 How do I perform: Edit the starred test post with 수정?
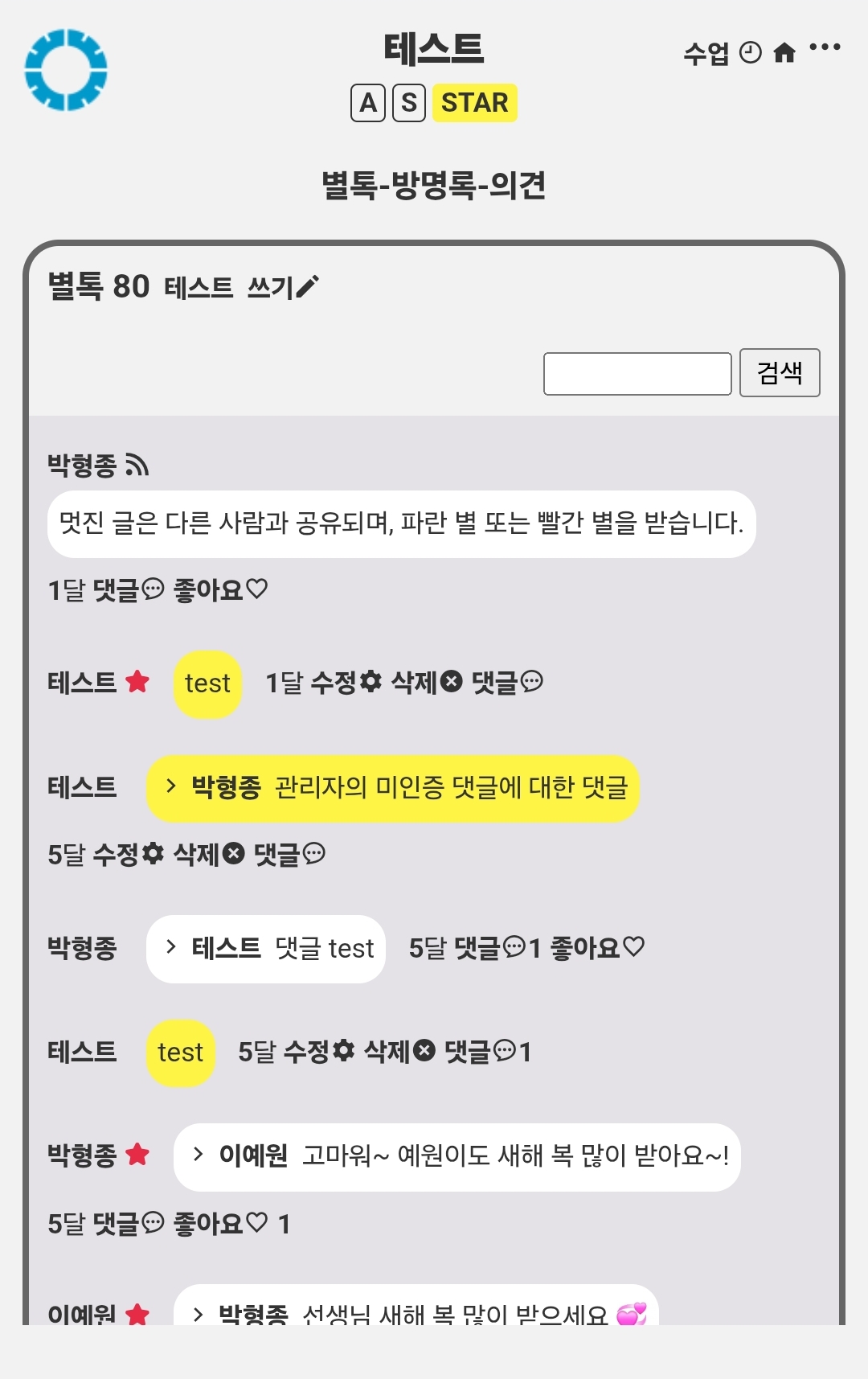coord(346,683)
